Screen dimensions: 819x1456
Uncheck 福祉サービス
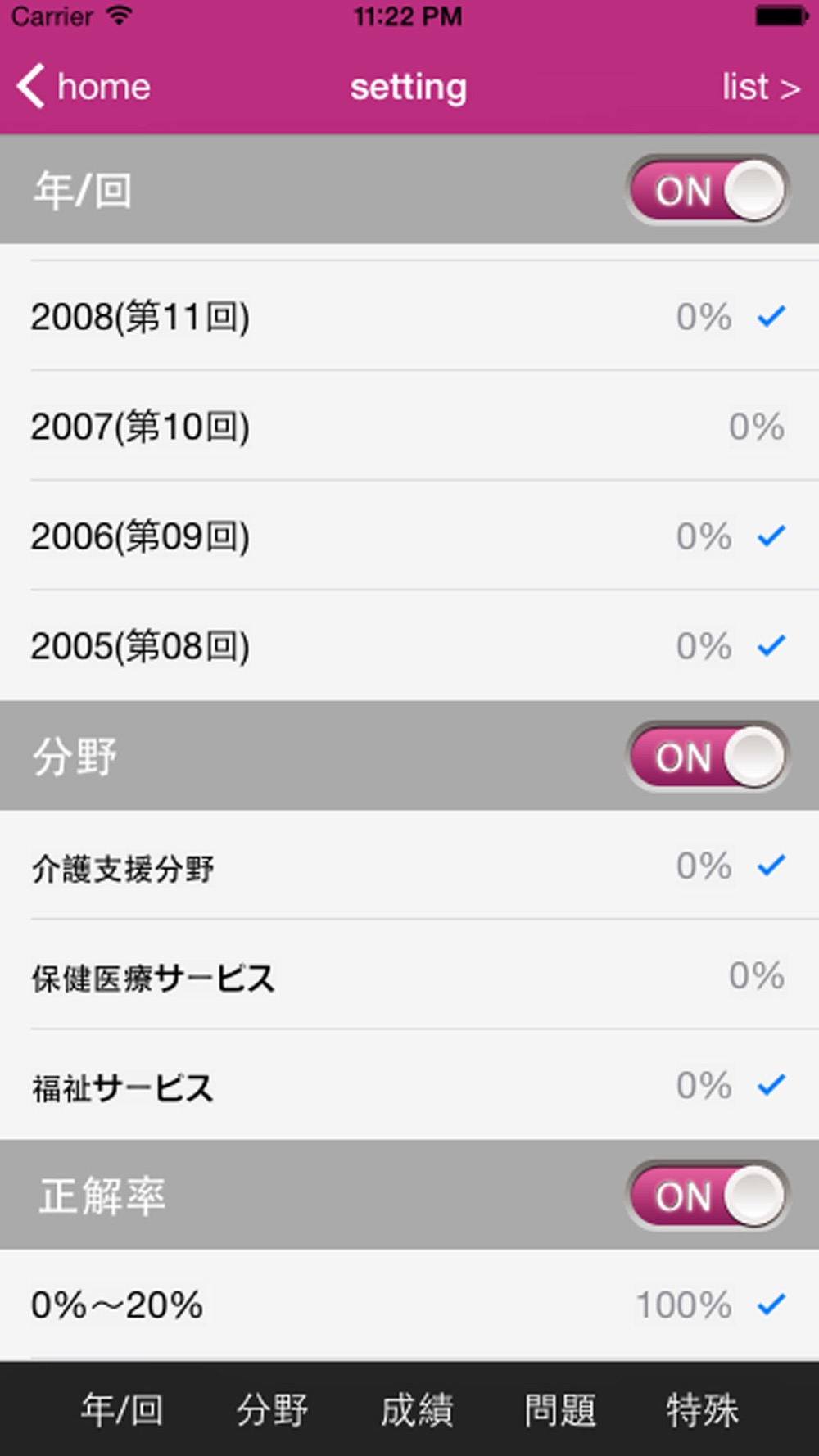[409, 1087]
